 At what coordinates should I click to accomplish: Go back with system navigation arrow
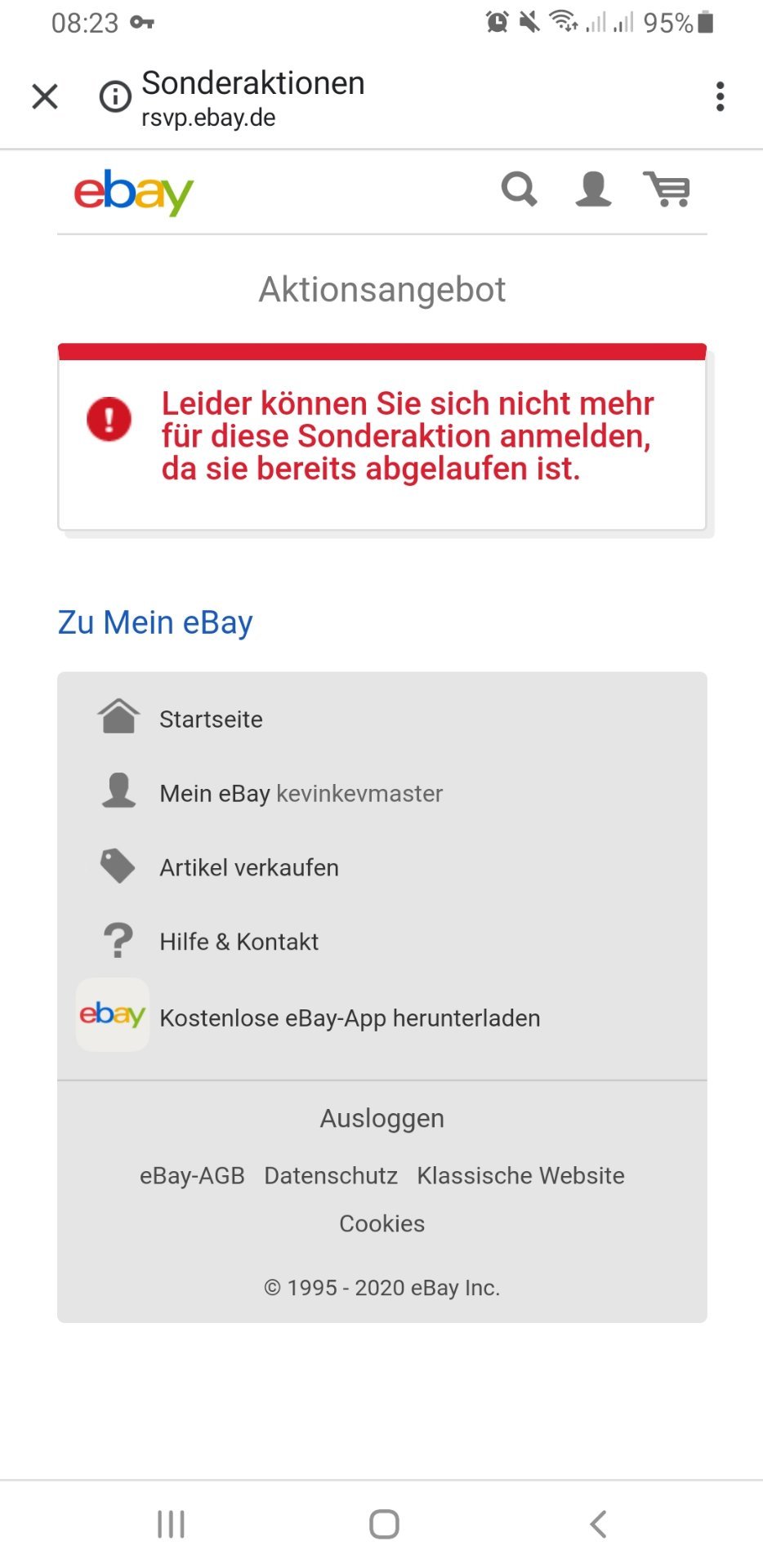coord(598,1524)
